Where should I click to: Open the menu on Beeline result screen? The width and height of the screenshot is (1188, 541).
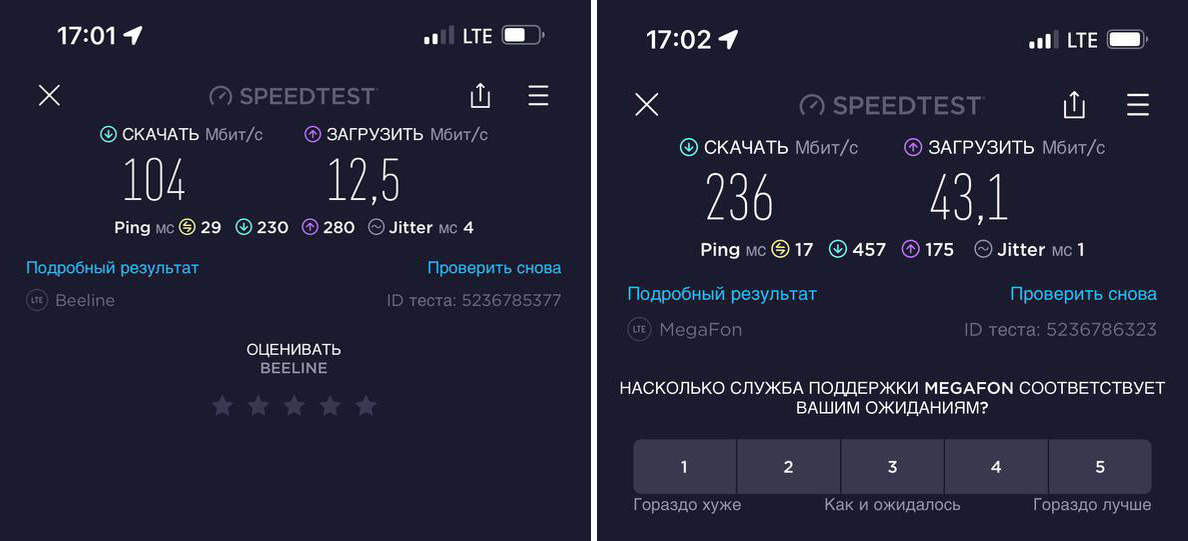538,95
